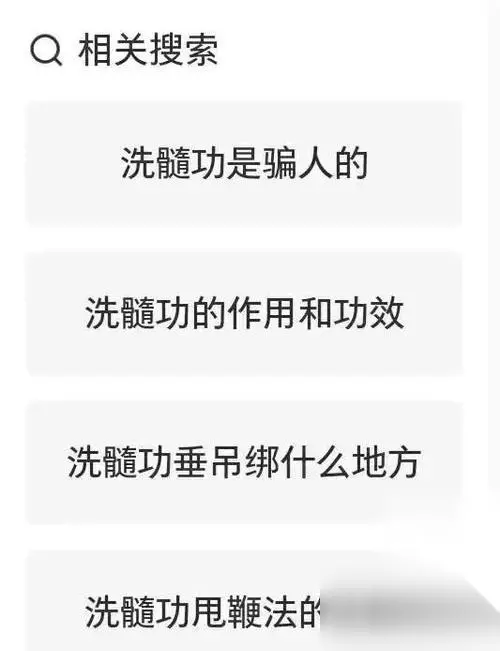This screenshot has height=651, width=500.
Task: Open suggestion 洗髓功是骗人的
Action: point(244,163)
